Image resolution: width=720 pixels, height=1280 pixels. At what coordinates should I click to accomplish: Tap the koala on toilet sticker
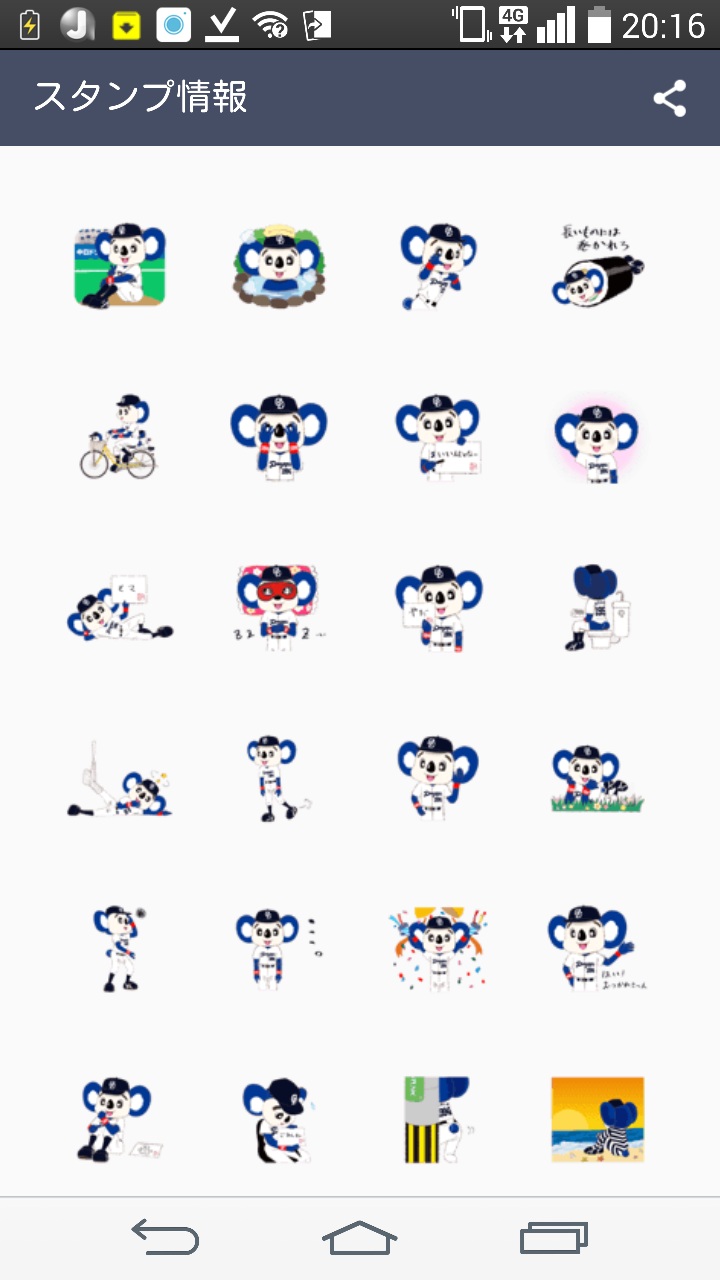(598, 608)
